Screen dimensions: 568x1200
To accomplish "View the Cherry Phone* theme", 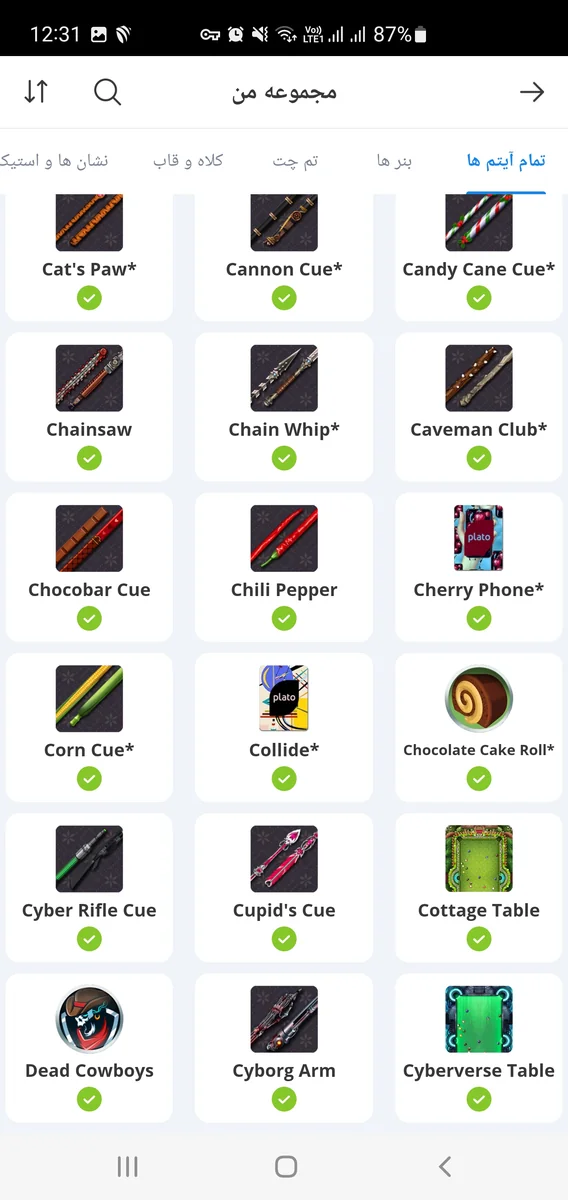I will [x=479, y=567].
